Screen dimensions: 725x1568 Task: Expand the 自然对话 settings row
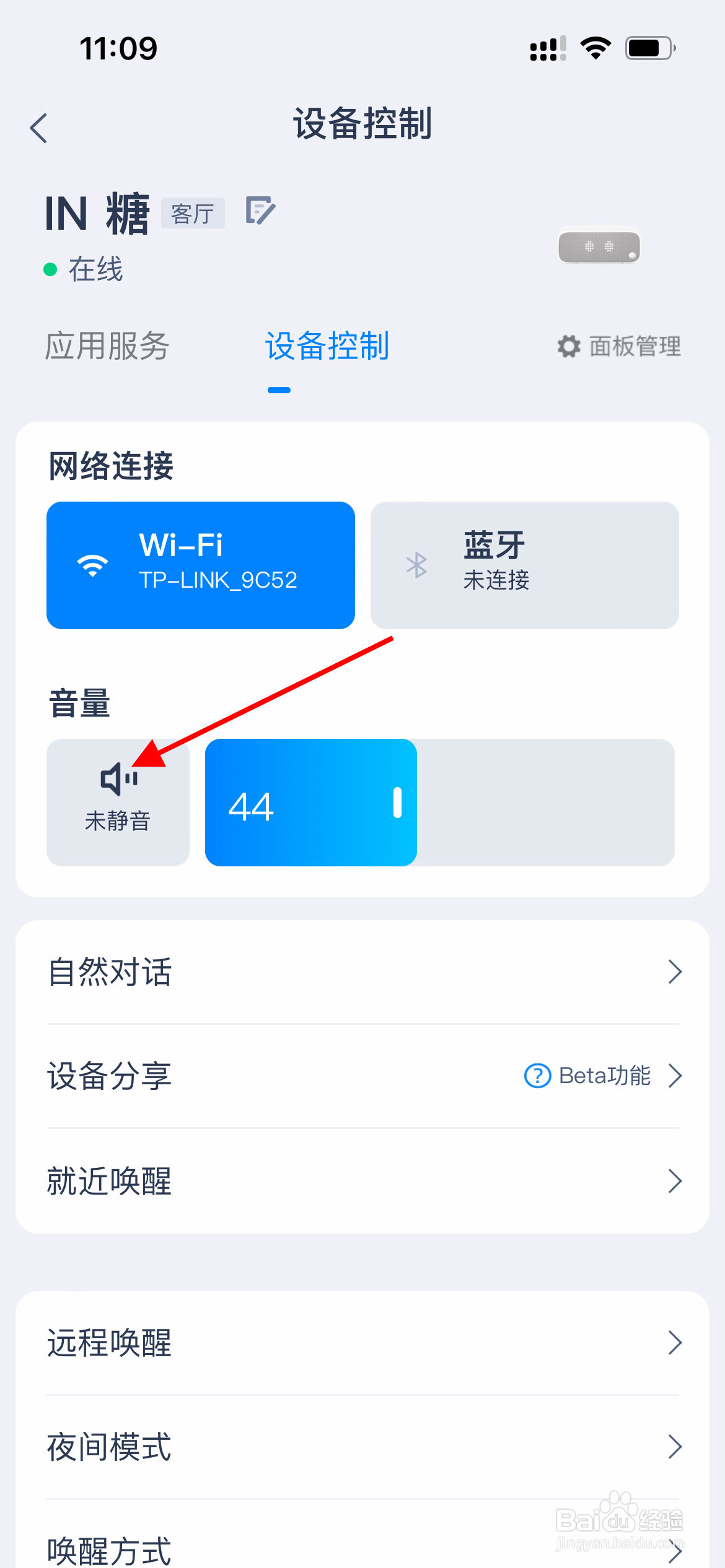click(362, 972)
